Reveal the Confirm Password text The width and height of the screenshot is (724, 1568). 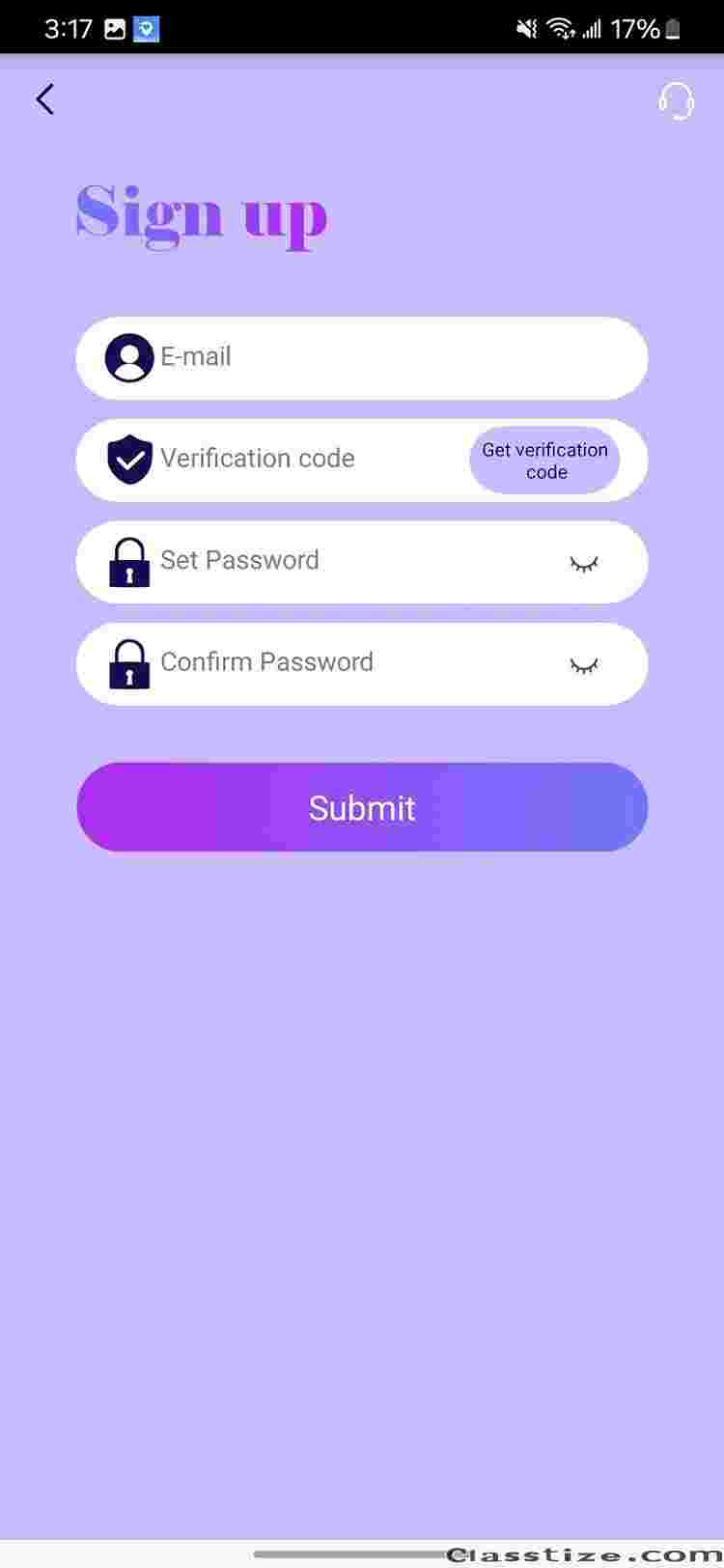tap(583, 664)
